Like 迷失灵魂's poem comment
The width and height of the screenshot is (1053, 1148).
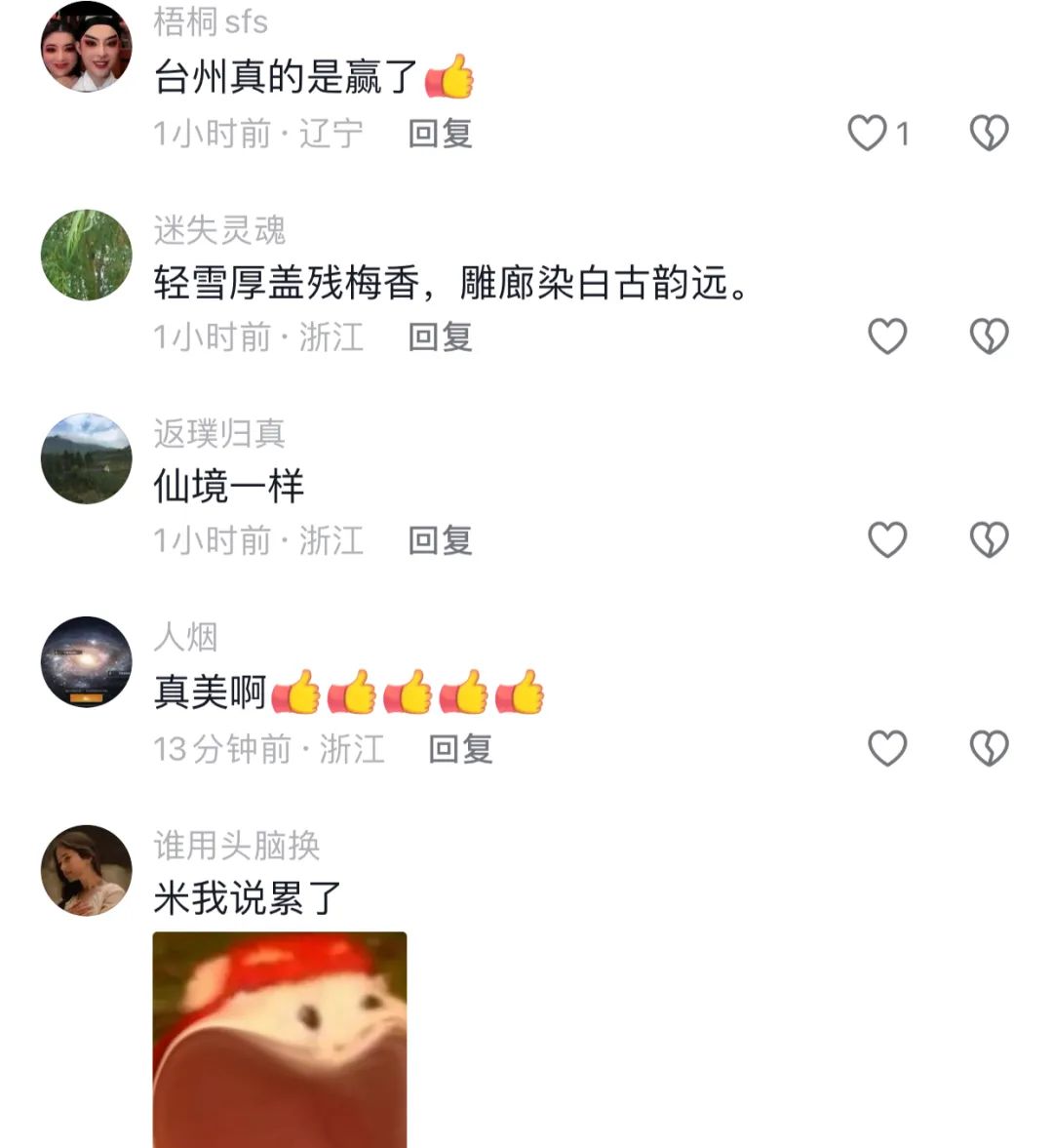click(x=887, y=336)
